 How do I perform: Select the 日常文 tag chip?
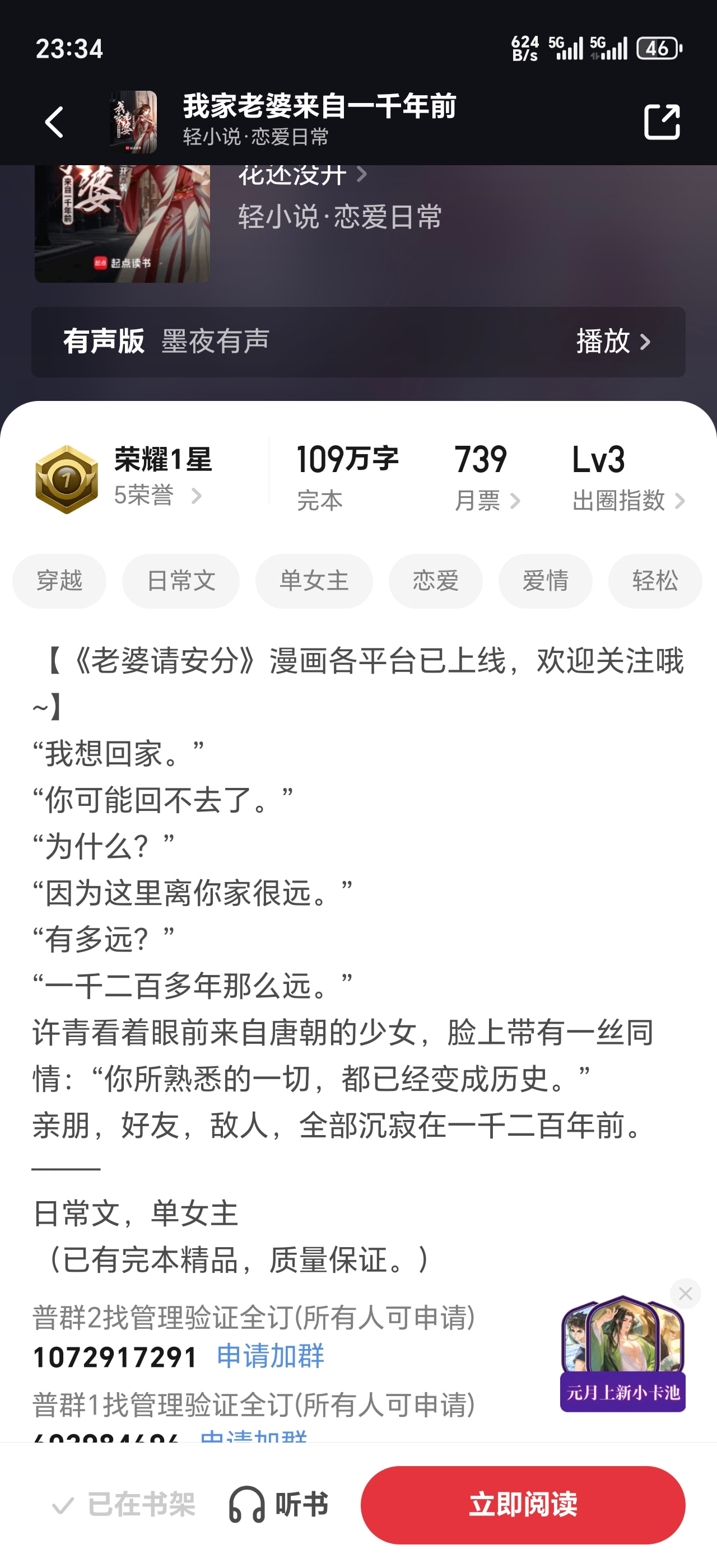(181, 581)
